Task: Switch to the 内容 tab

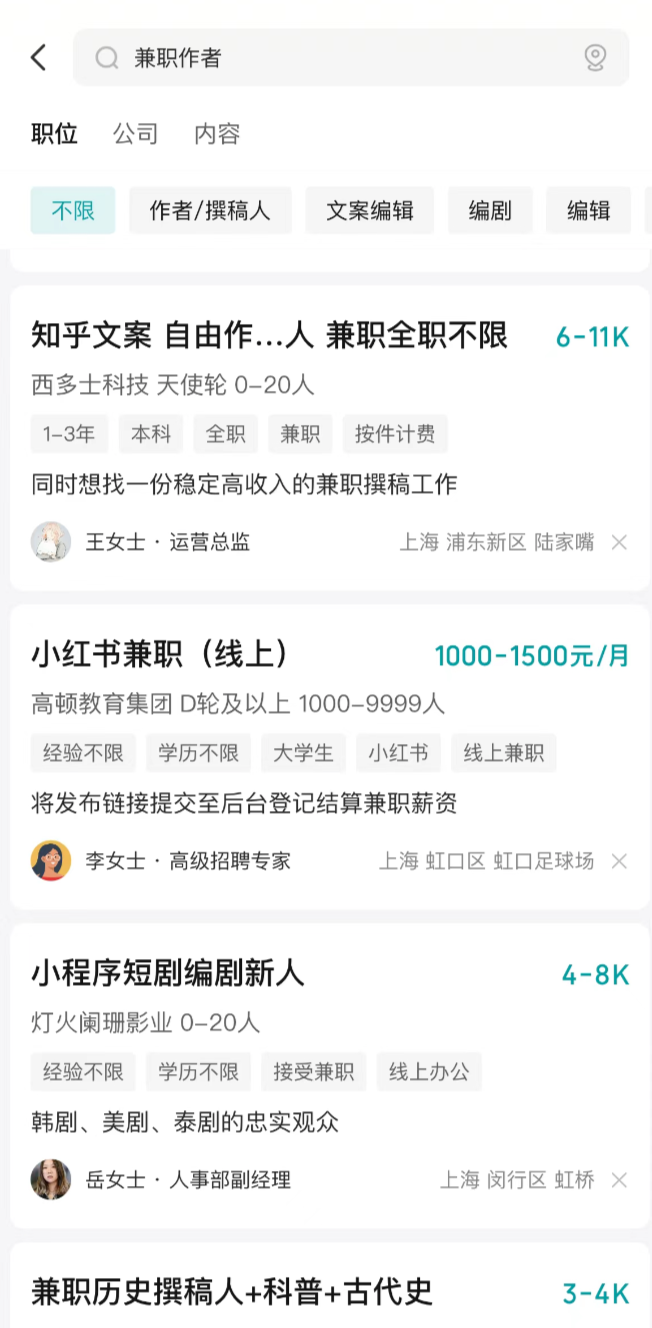Action: coord(217,134)
